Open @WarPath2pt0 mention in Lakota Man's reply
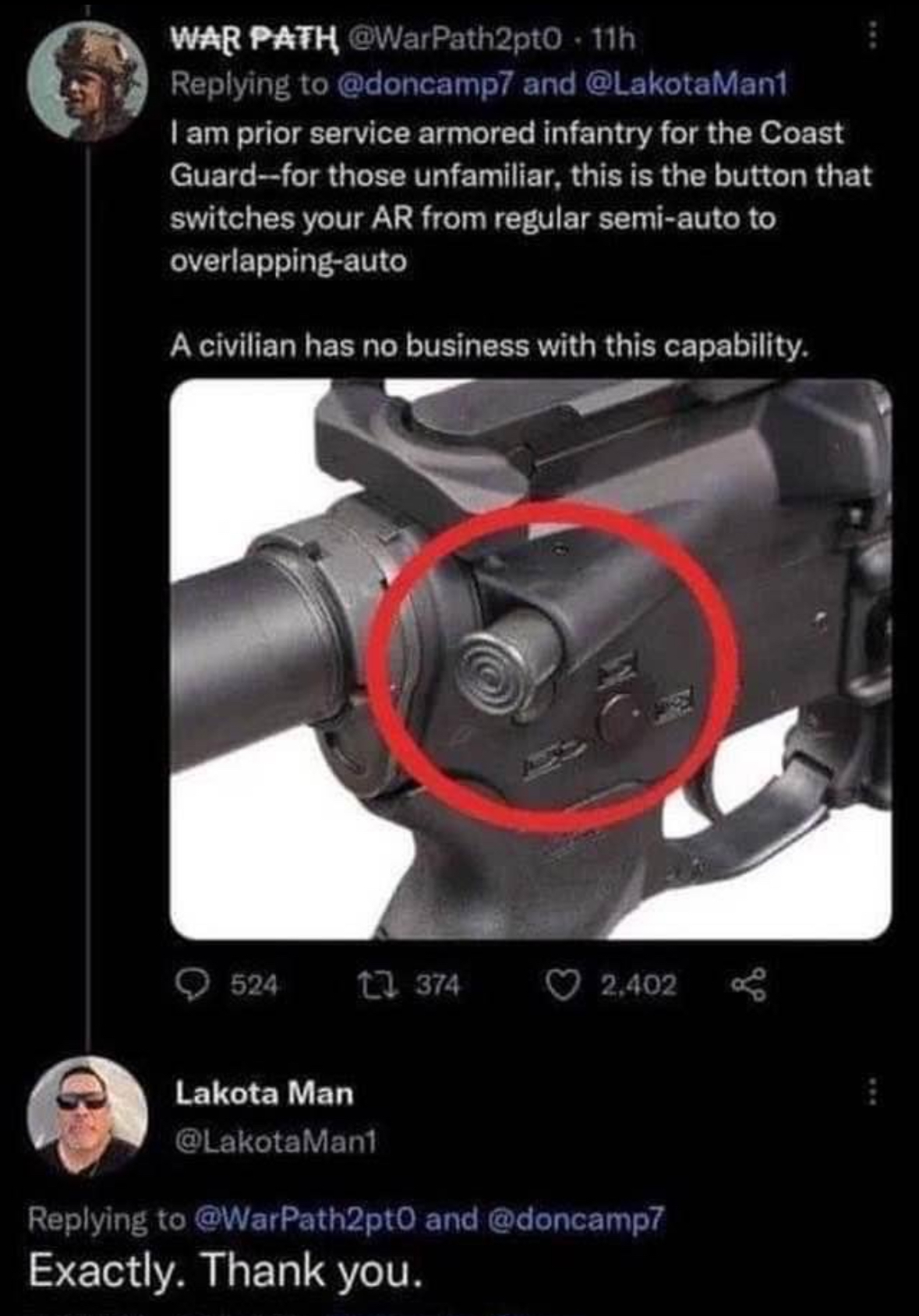919x1316 pixels. [305, 1219]
